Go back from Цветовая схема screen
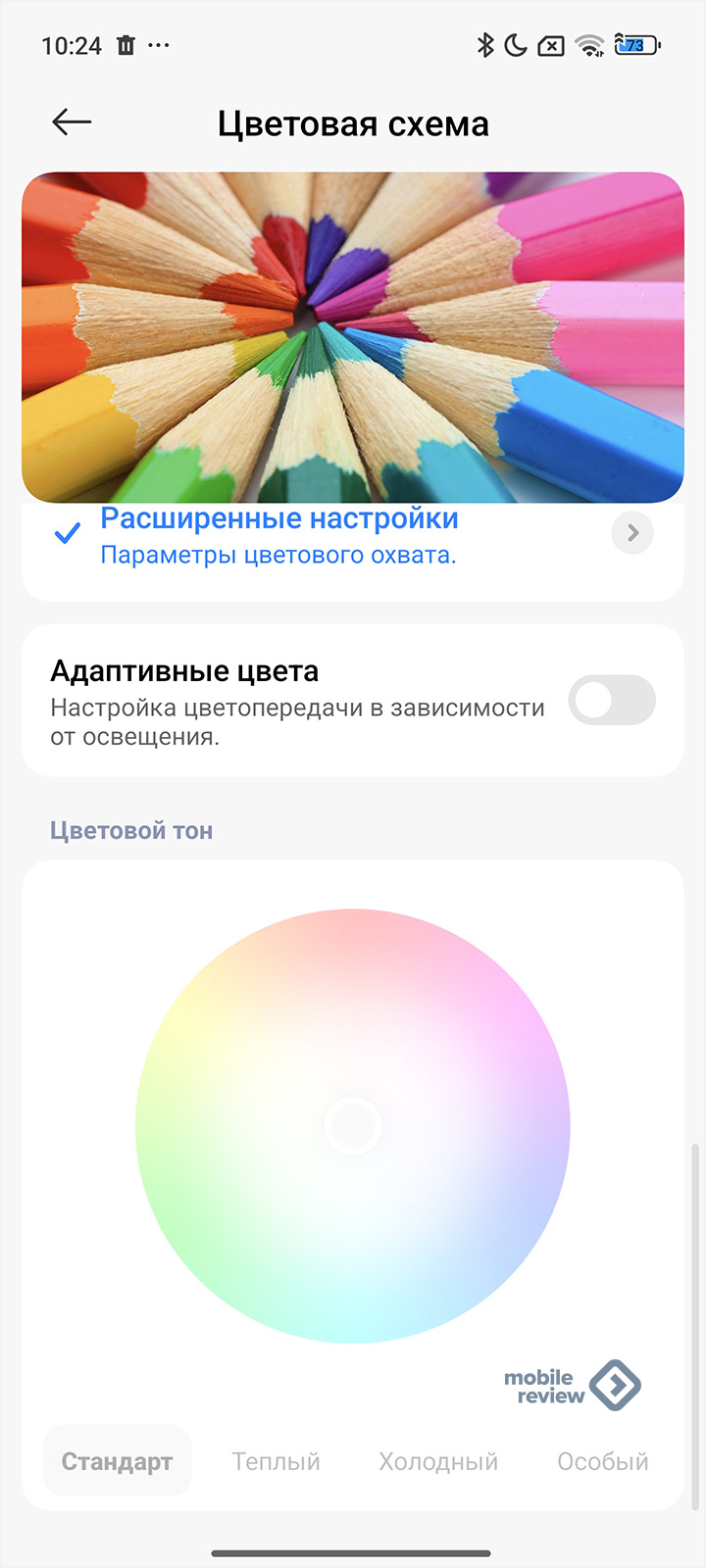Screen dimensions: 706x1568 (x=72, y=122)
